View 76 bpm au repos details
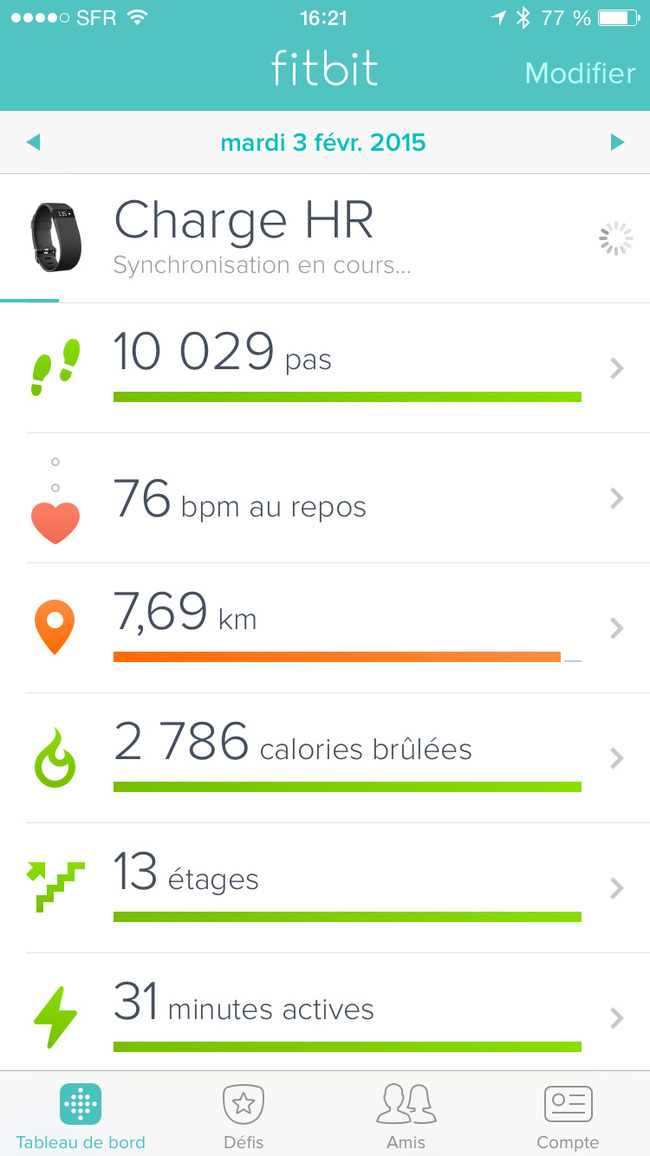This screenshot has width=650, height=1156. coord(325,498)
